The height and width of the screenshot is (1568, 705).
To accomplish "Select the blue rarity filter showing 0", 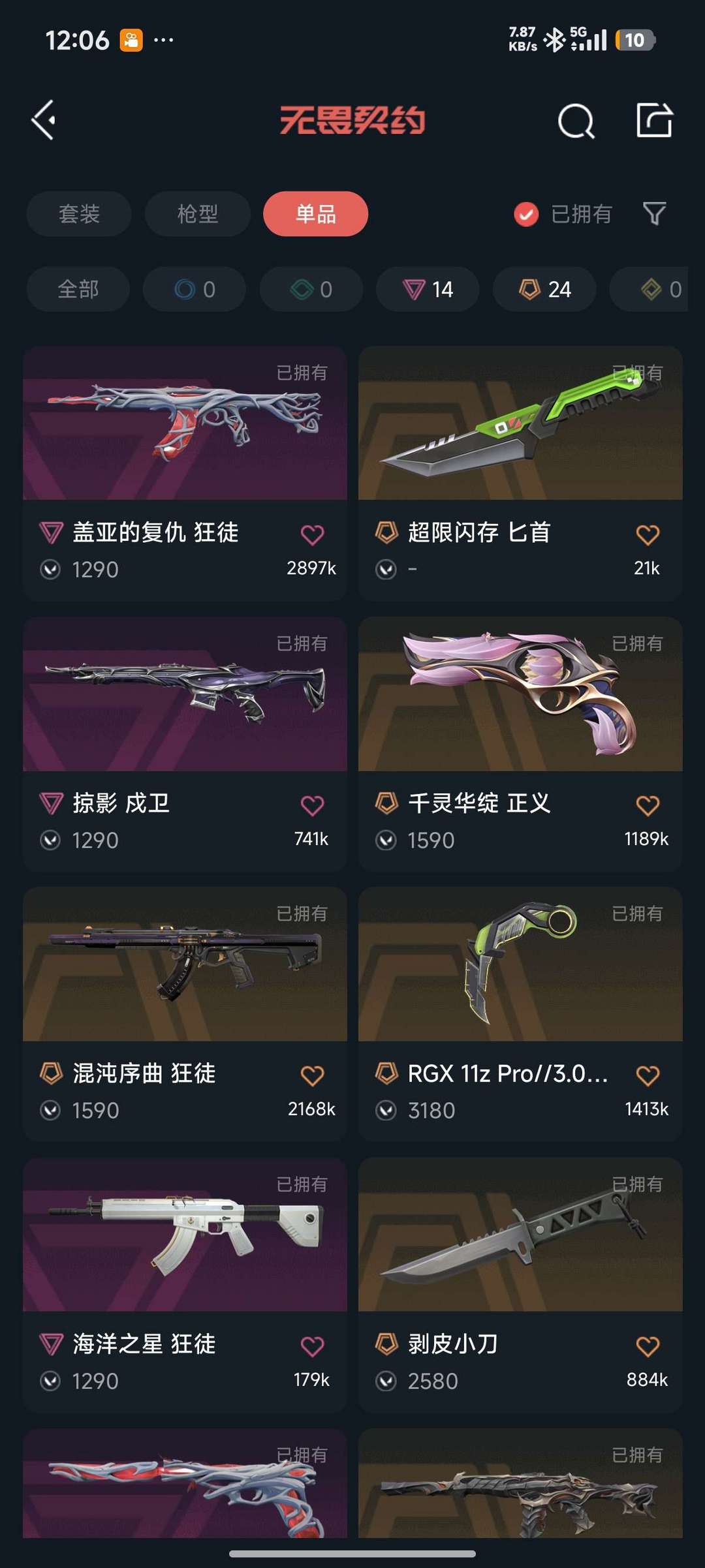I will (194, 289).
